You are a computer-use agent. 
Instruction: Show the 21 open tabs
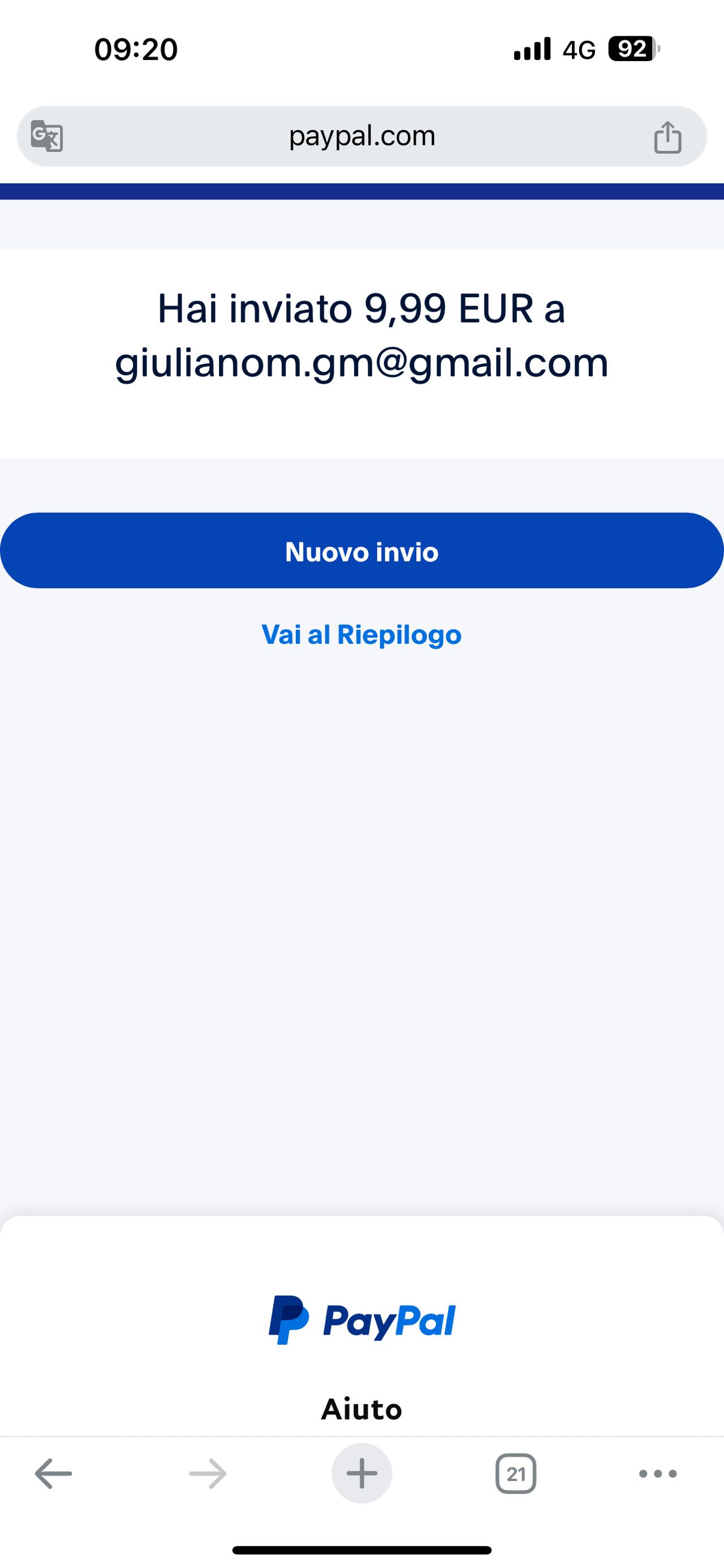point(516,1474)
